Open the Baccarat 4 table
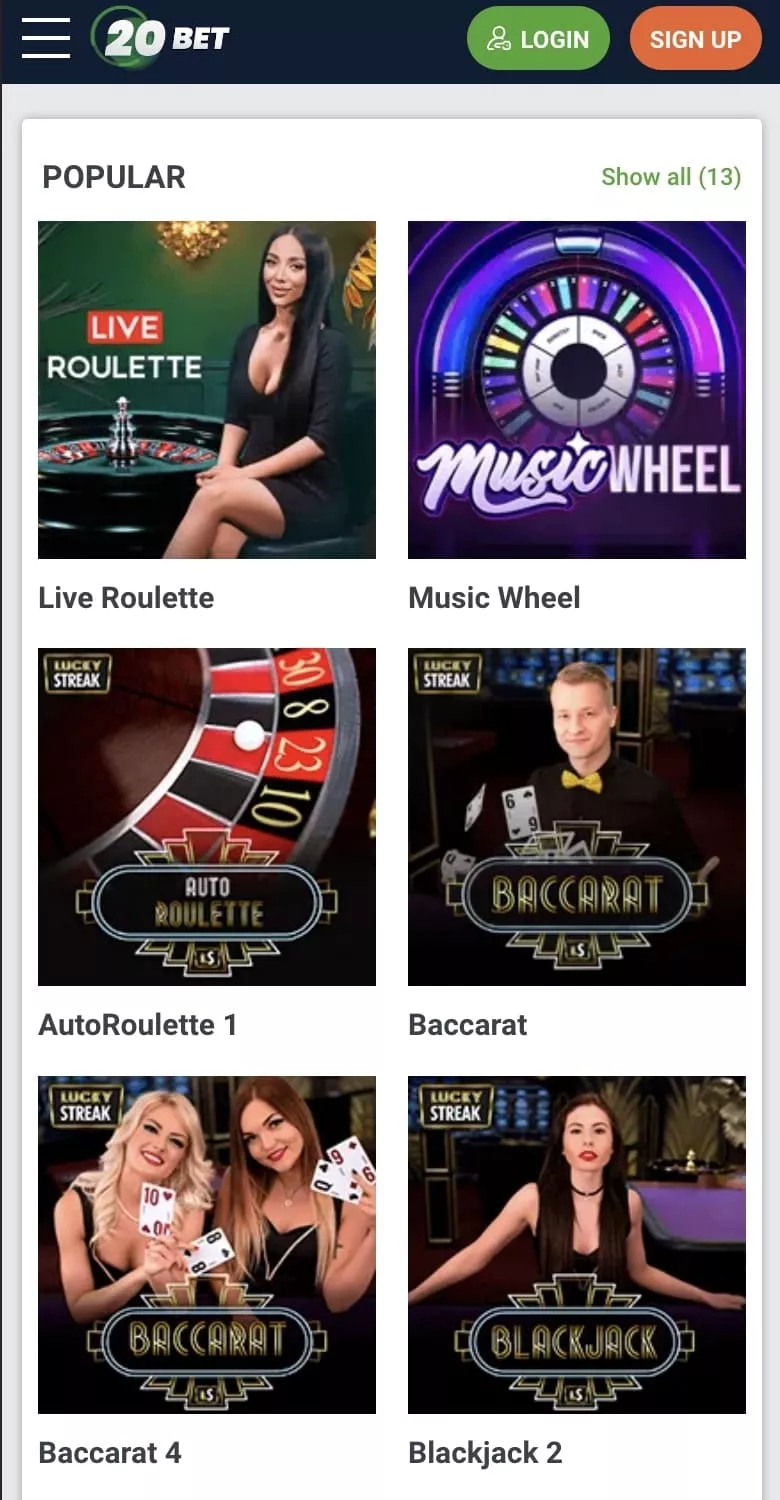The height and width of the screenshot is (1500, 780). pyautogui.click(x=207, y=1244)
